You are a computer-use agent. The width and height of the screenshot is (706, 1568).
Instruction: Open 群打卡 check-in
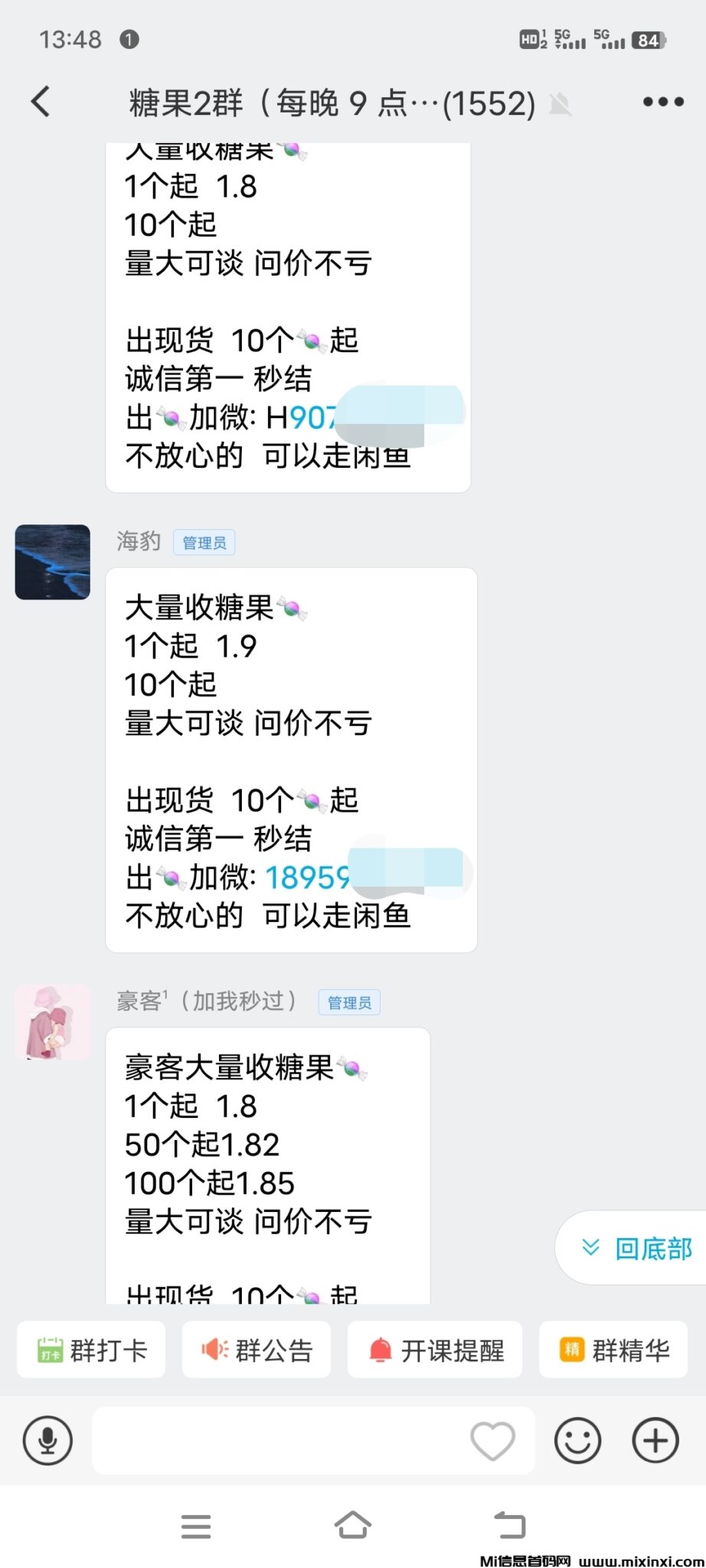pyautogui.click(x=92, y=1350)
